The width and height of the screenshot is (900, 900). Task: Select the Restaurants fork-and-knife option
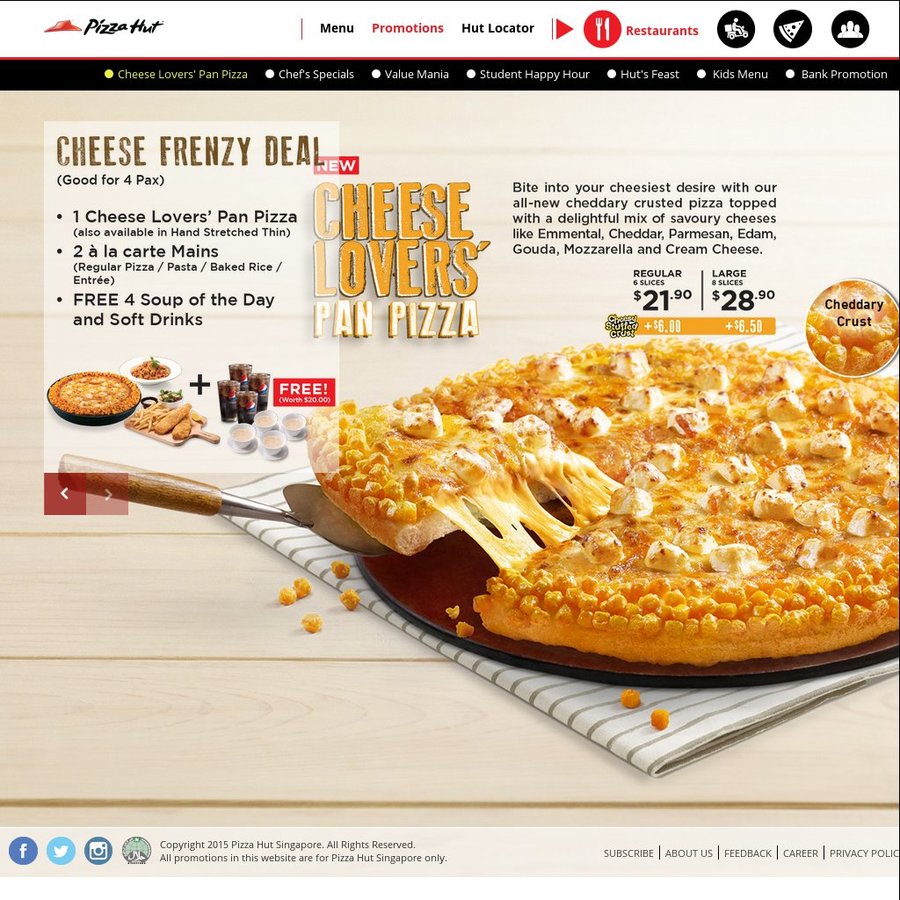coord(602,29)
